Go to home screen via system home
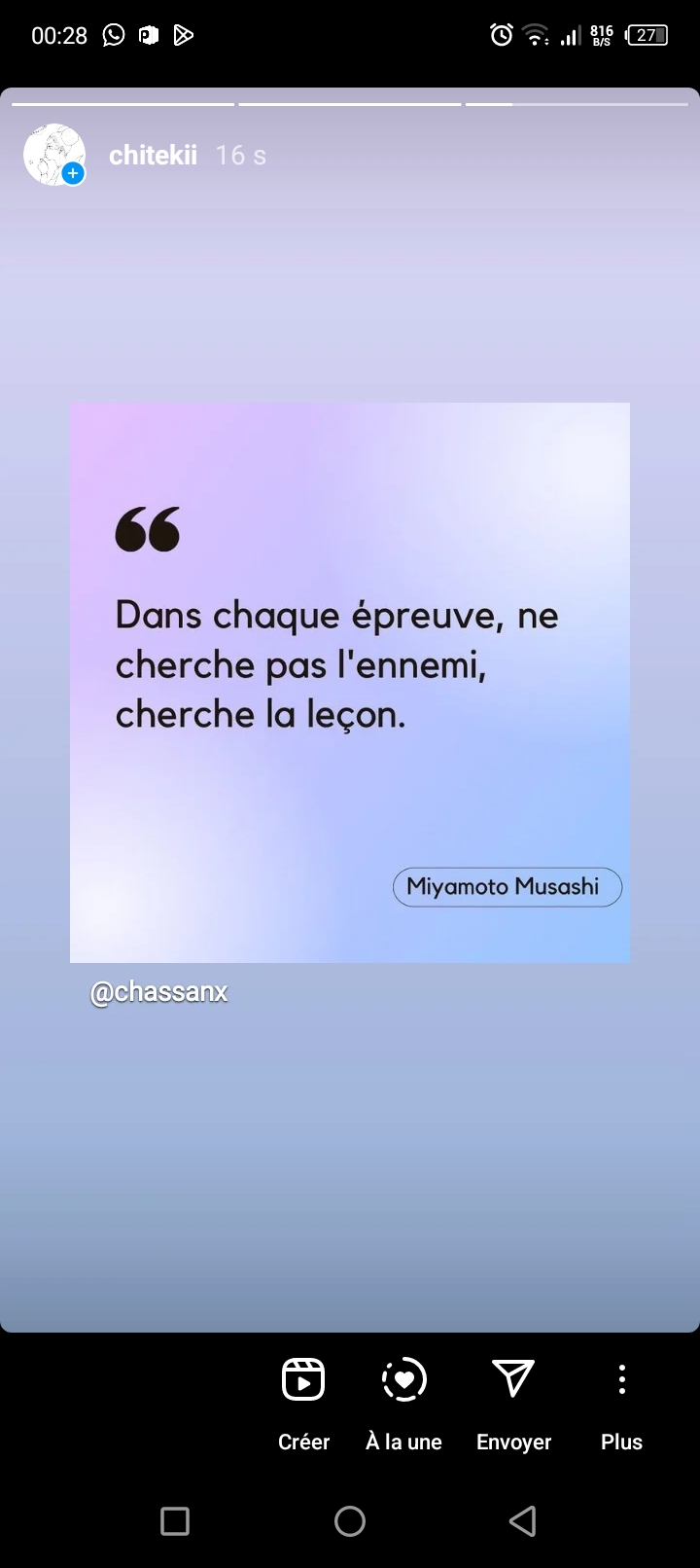The height and width of the screenshot is (1568, 700). point(350,1520)
